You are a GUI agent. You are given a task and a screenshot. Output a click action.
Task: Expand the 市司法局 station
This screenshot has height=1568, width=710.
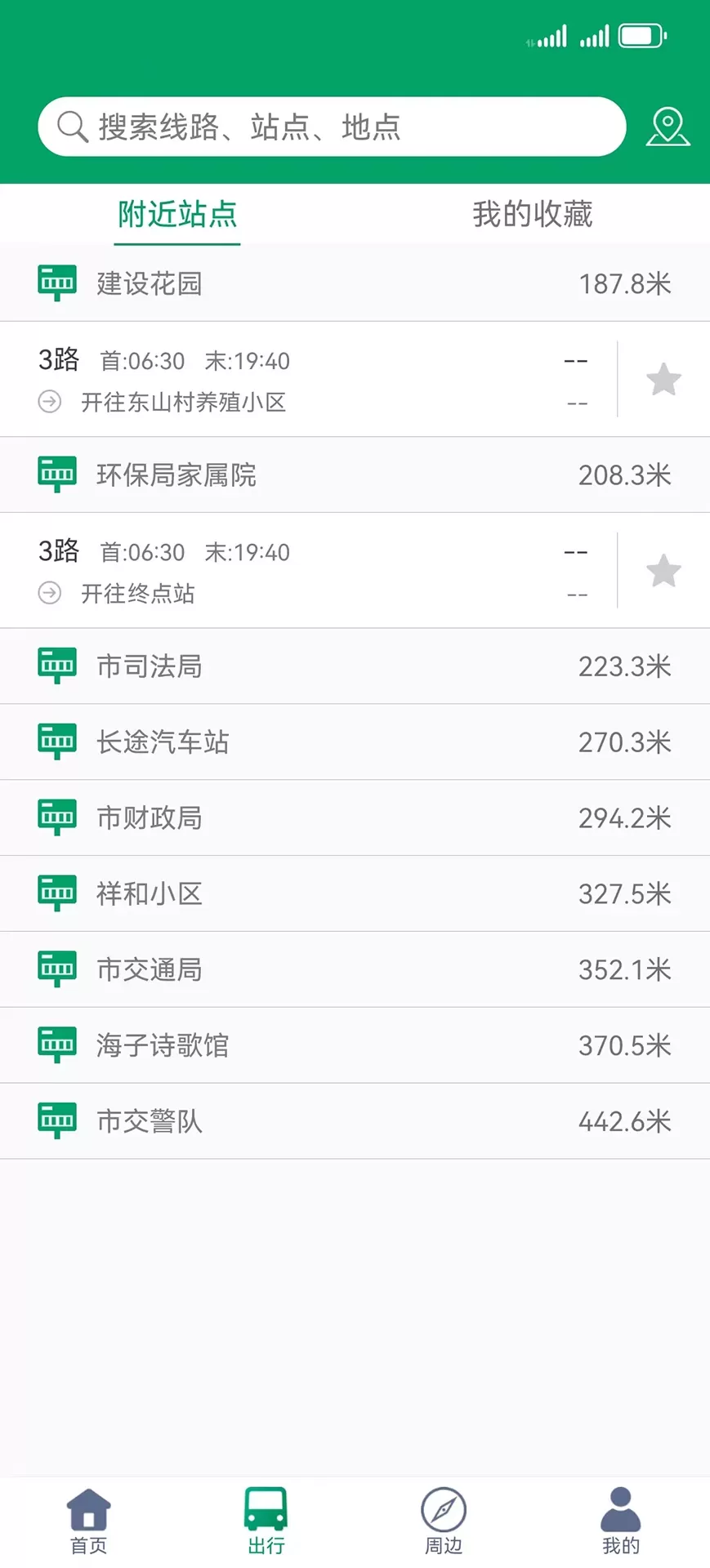(355, 666)
